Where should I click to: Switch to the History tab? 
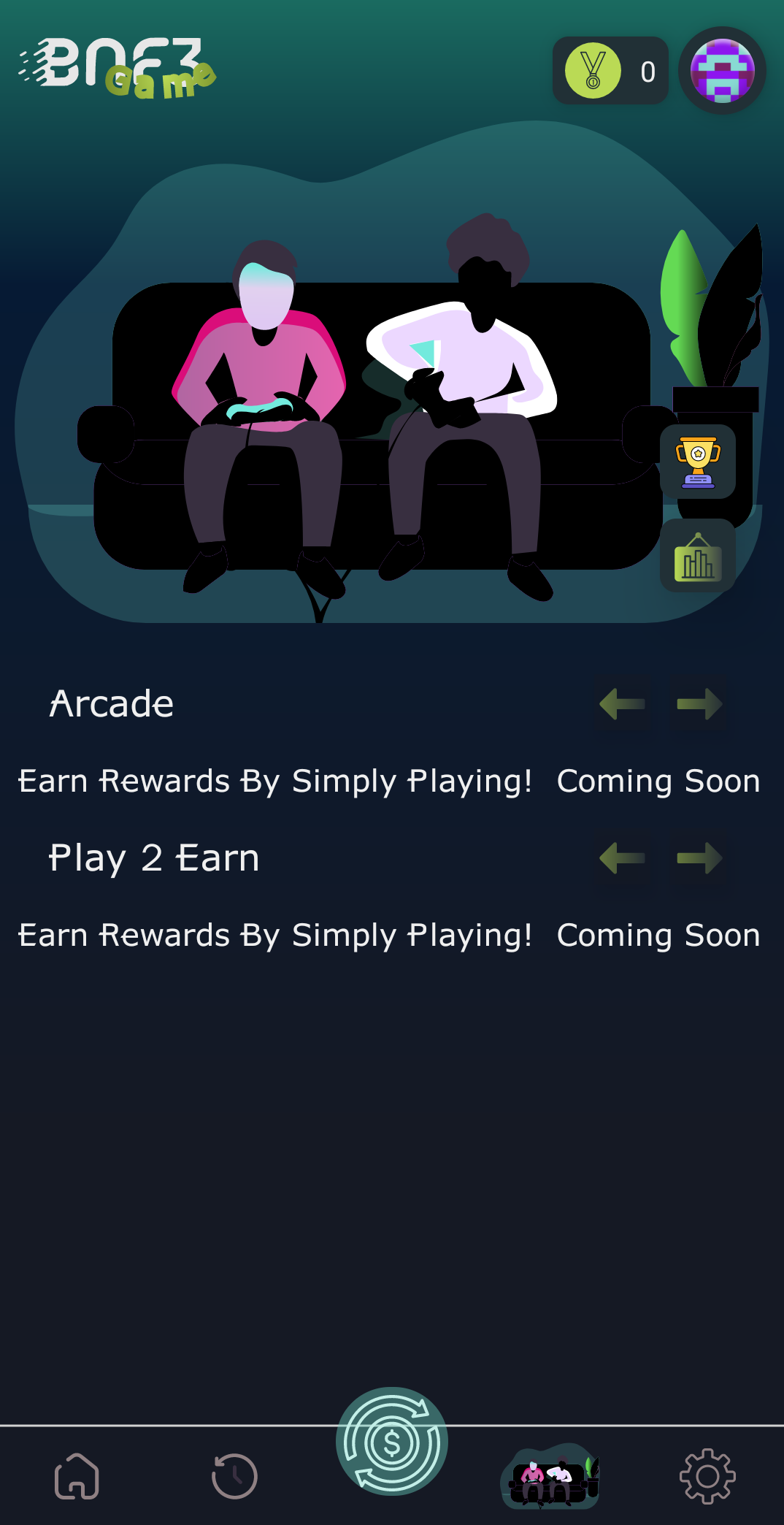click(x=234, y=1476)
